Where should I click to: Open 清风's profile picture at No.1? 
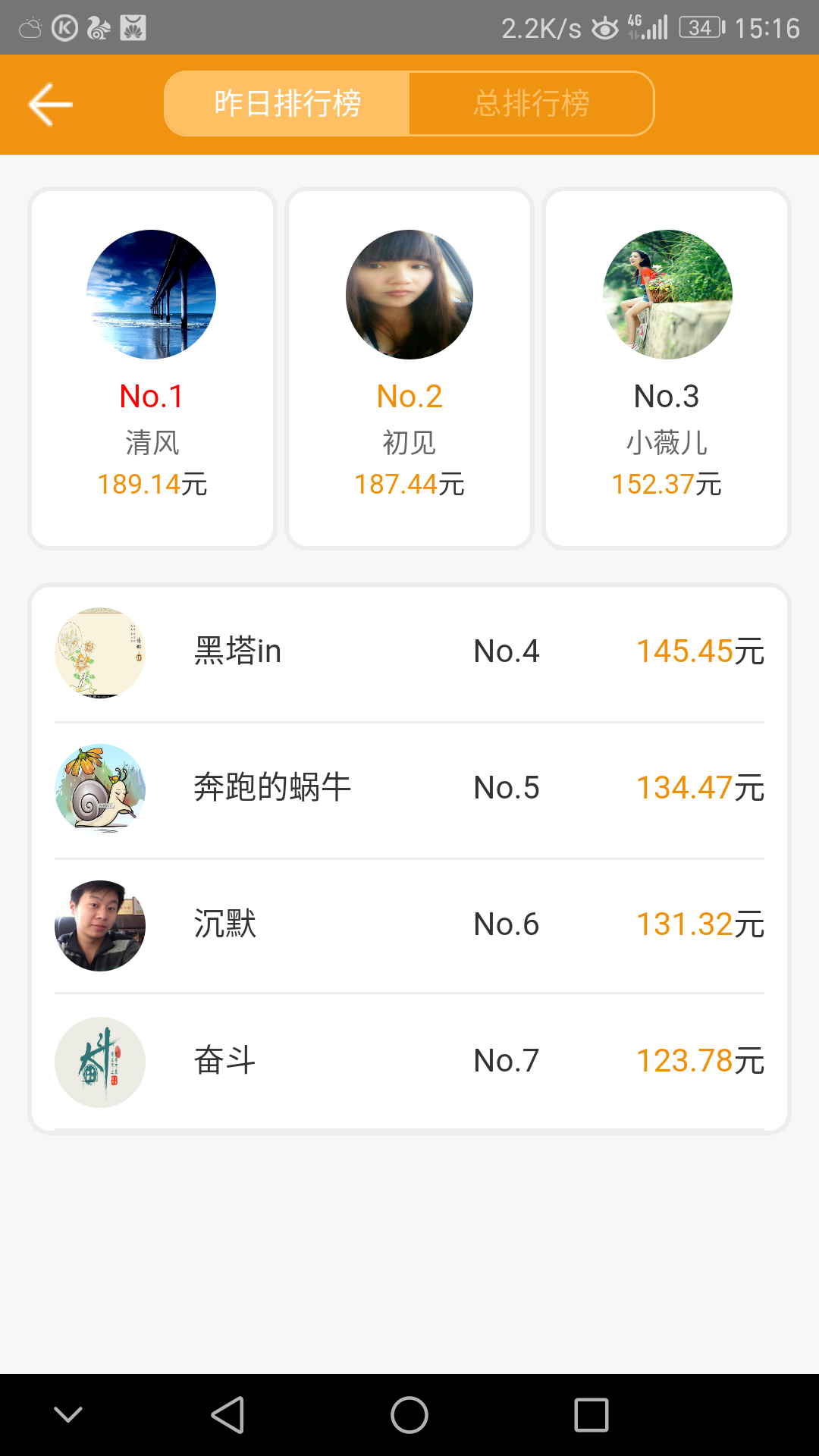tap(152, 295)
